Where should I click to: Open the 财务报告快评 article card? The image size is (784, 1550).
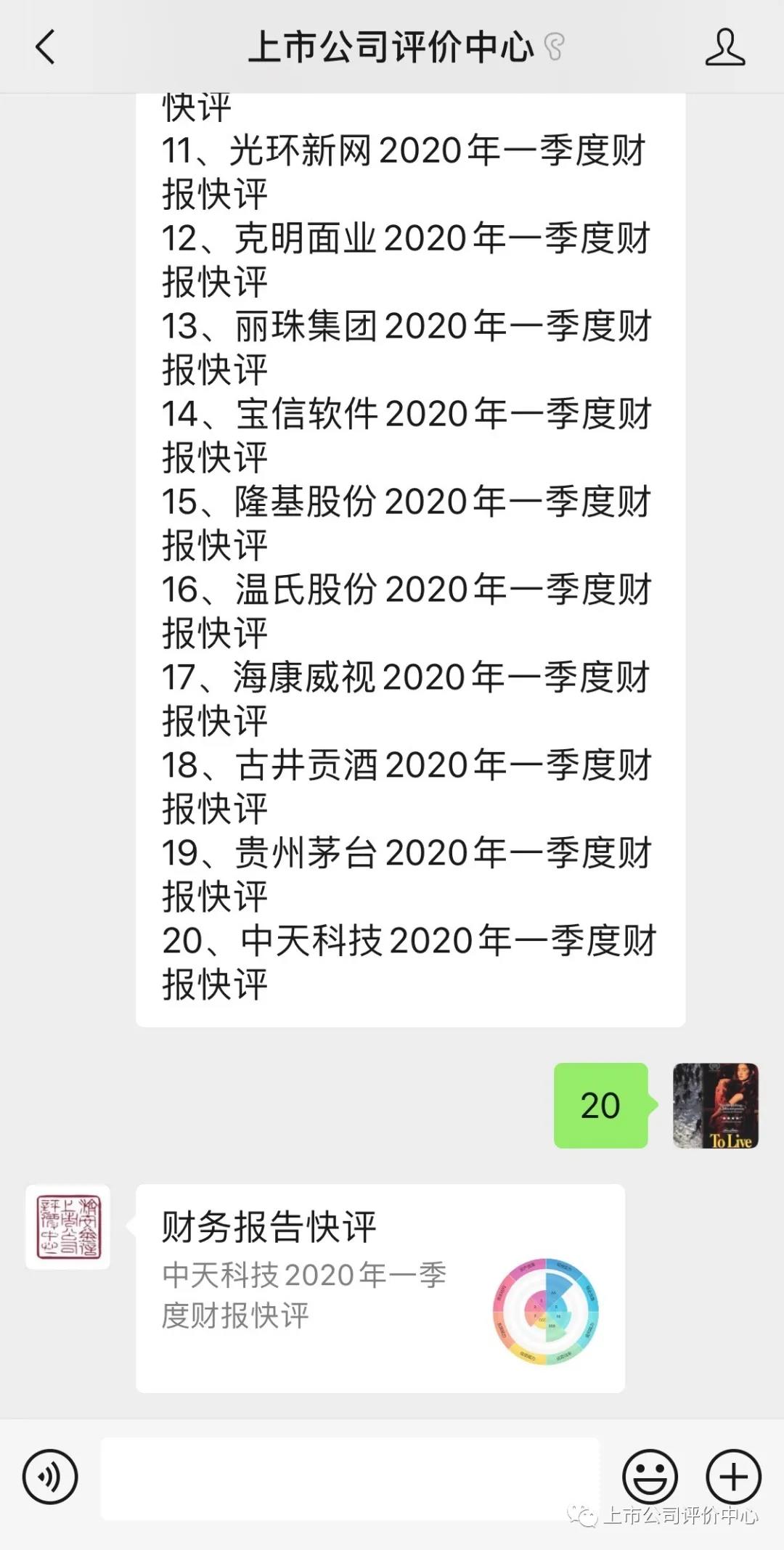coord(380,1288)
